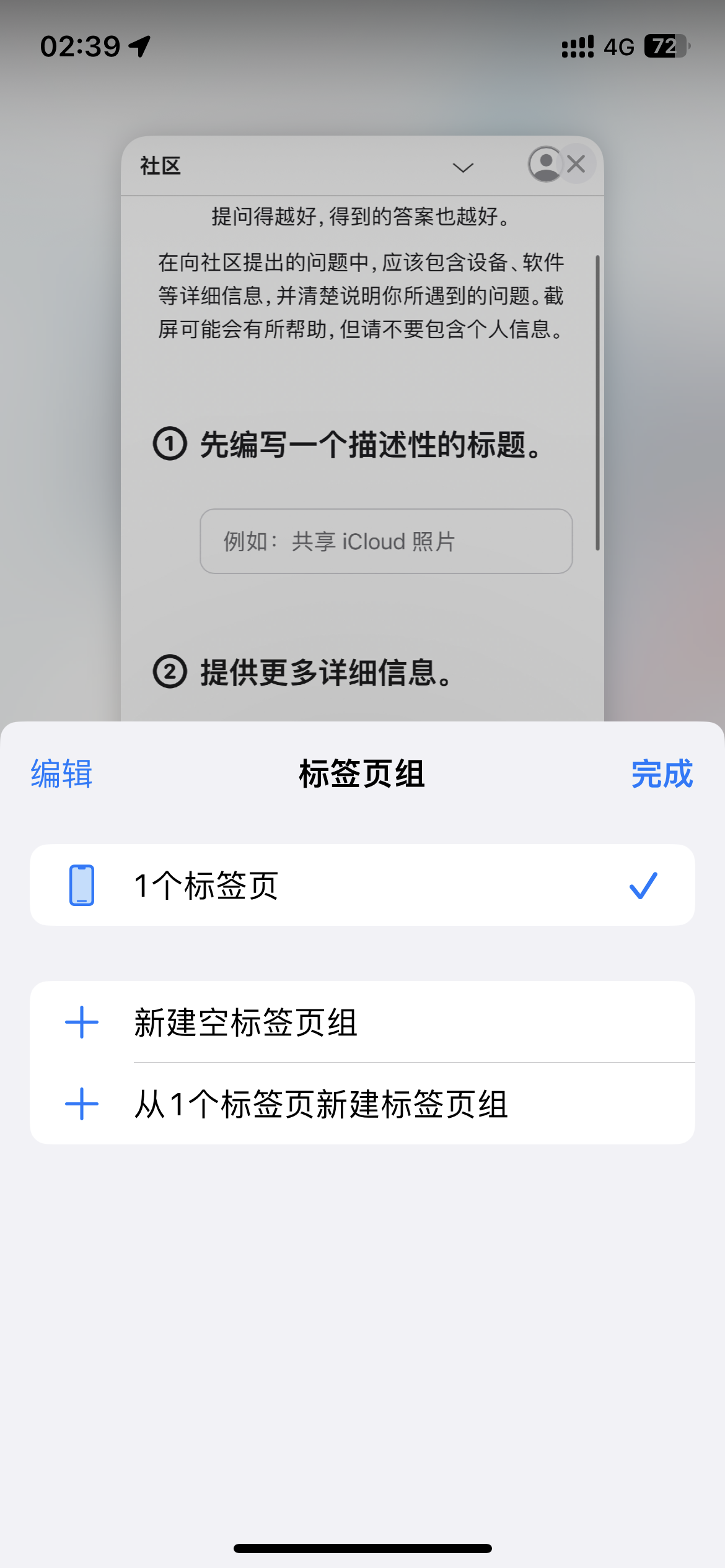Tap 编辑 to edit tab groups
Viewport: 725px width, 1568px height.
pyautogui.click(x=61, y=774)
